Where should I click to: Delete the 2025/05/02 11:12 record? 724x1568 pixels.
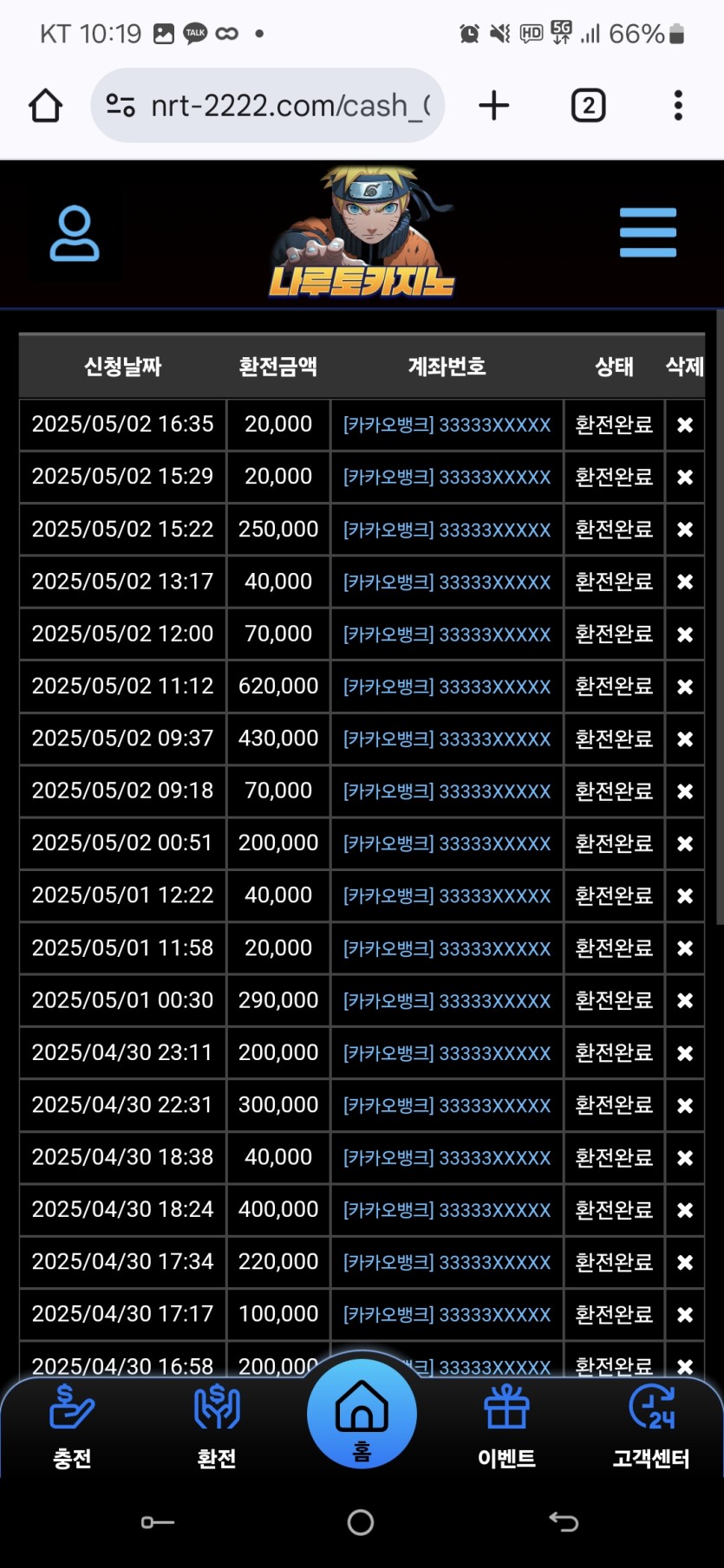tap(685, 686)
